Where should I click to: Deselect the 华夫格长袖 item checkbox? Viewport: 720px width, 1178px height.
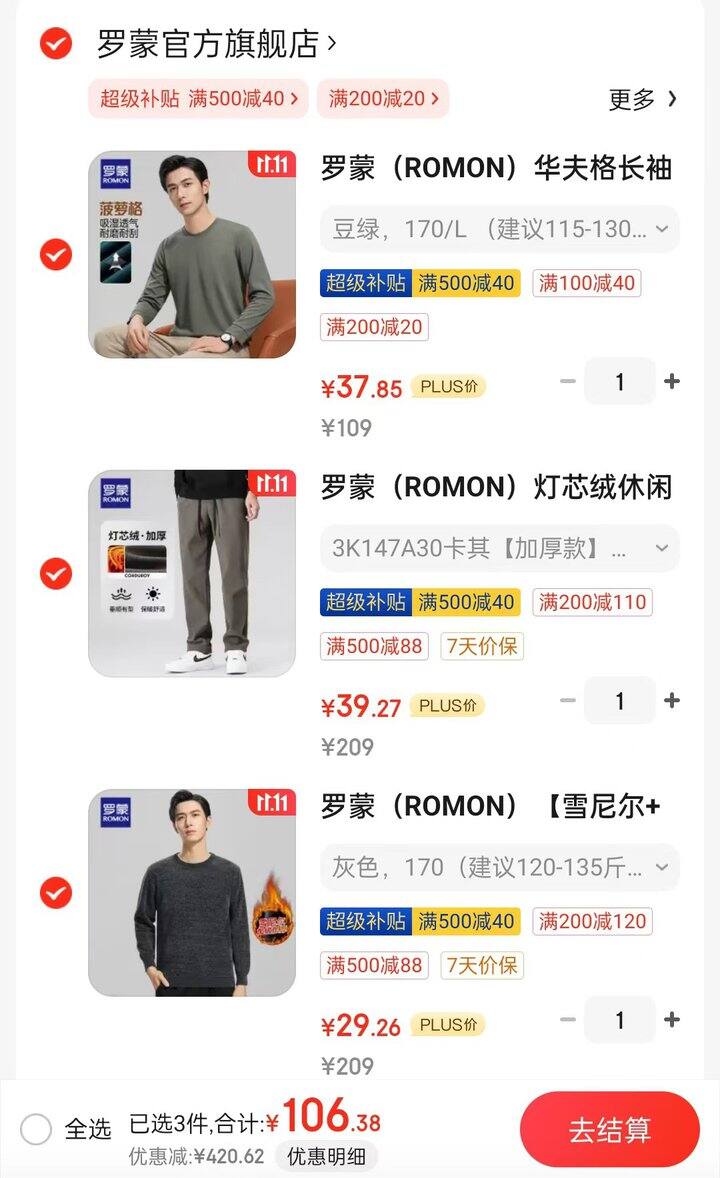56,255
